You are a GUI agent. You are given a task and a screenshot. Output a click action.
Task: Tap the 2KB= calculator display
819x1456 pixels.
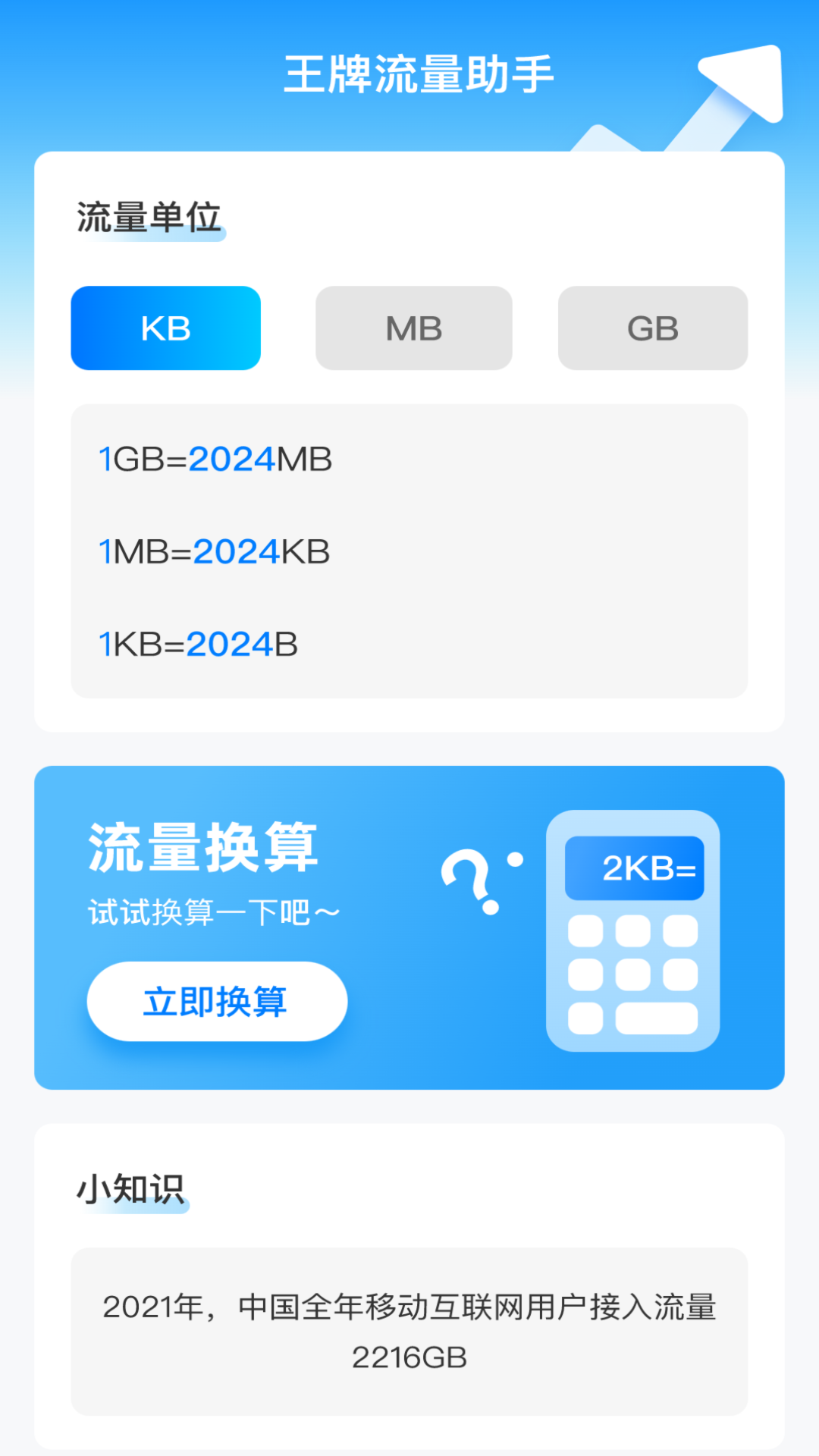tap(635, 867)
